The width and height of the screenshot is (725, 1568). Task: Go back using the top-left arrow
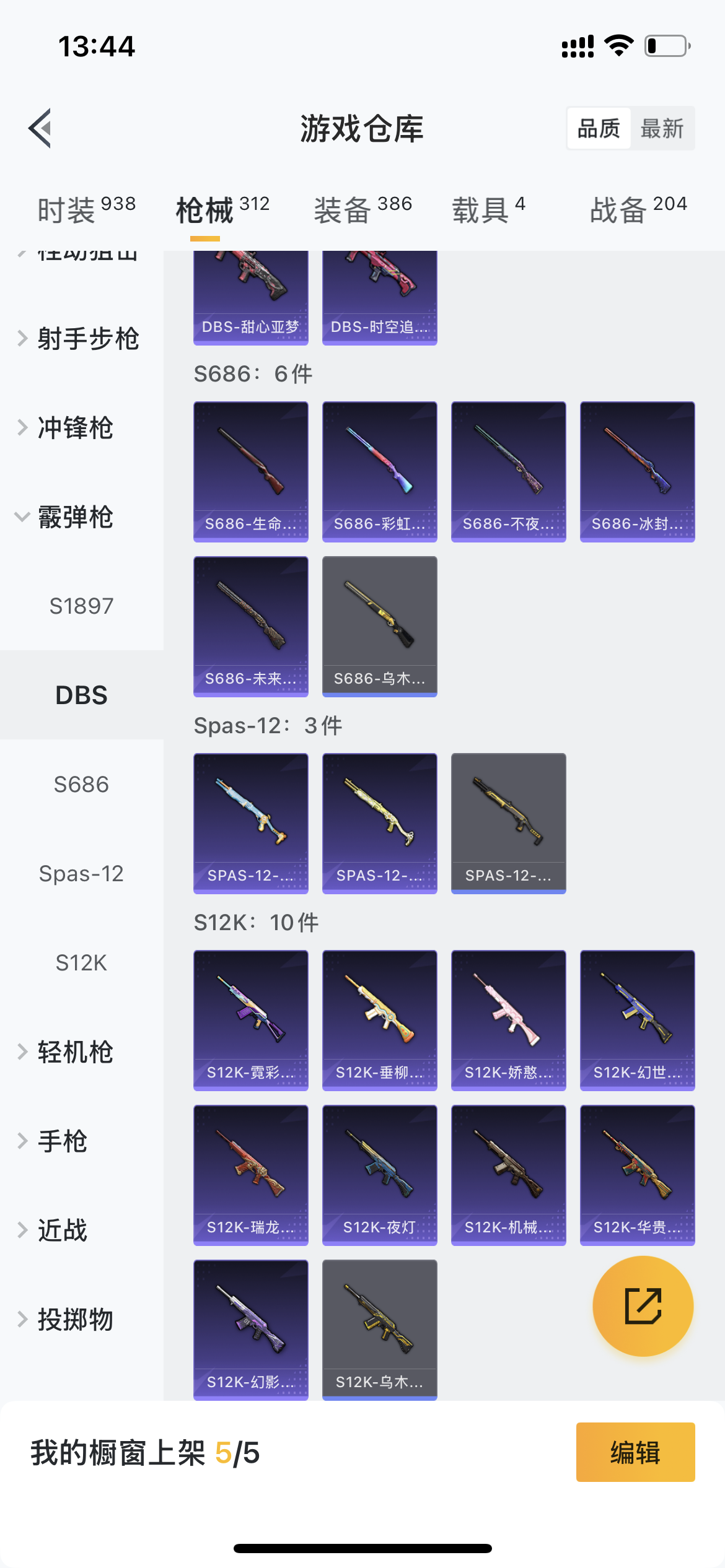pyautogui.click(x=40, y=129)
